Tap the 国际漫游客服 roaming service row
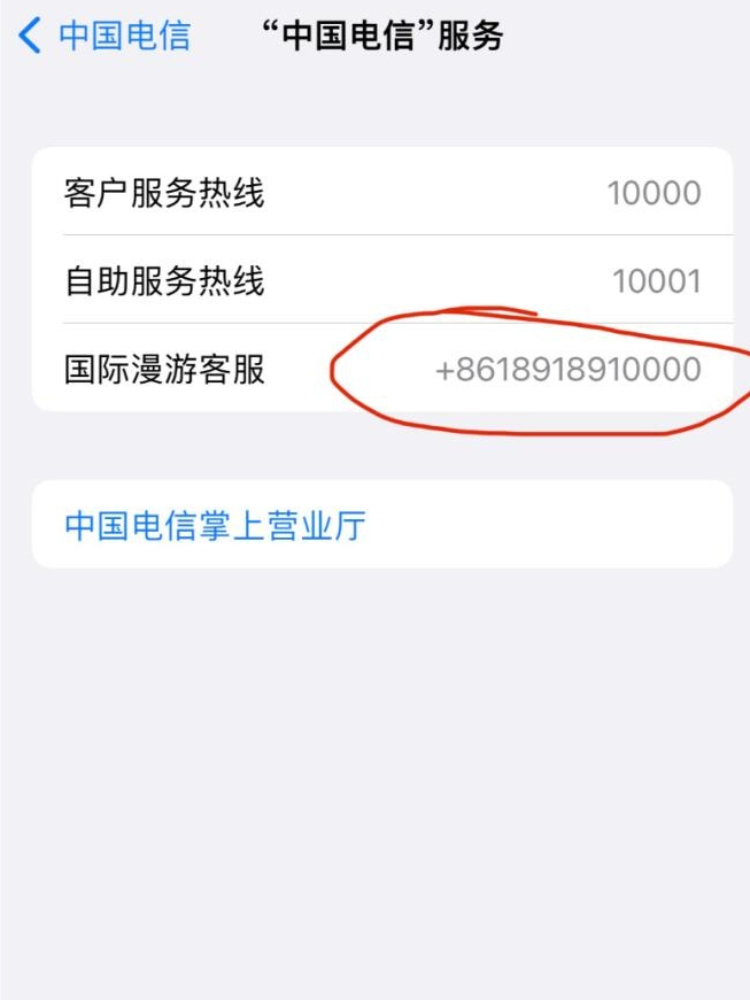 click(375, 370)
